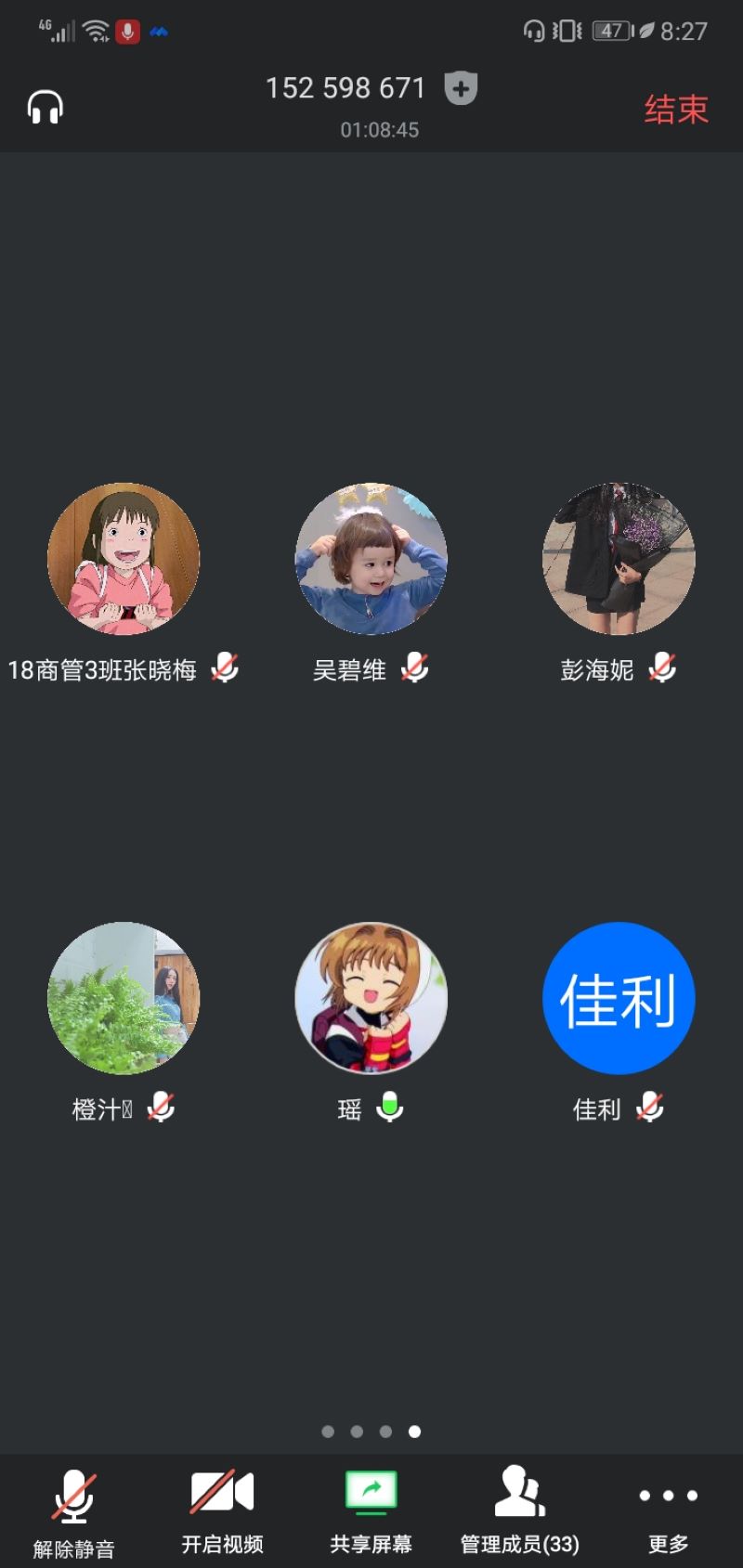743x1568 pixels.
Task: Open meeting security info shield icon
Action: (x=461, y=88)
